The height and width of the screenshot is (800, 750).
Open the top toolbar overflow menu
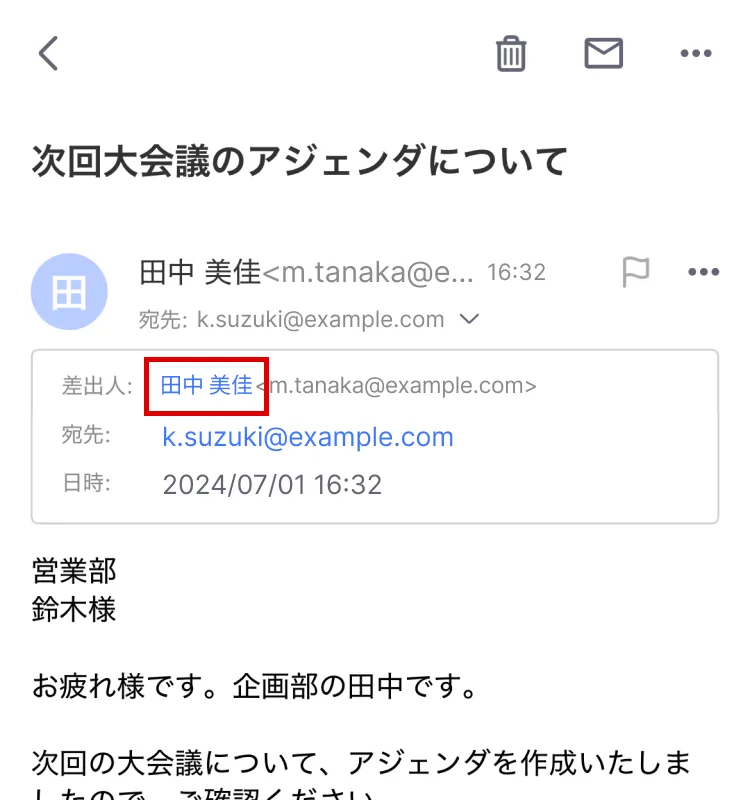[696, 53]
